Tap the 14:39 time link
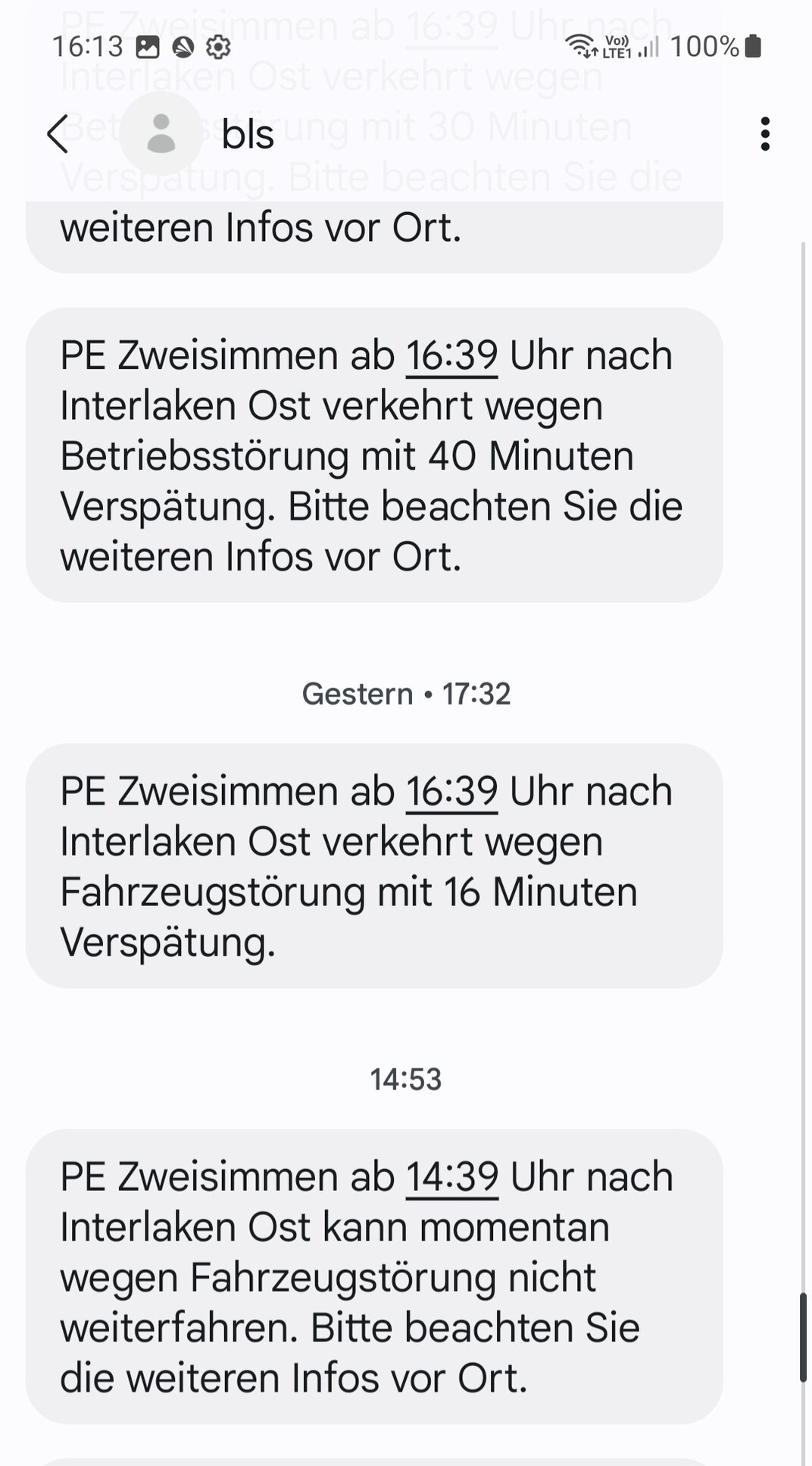The image size is (812, 1466). tap(452, 1177)
